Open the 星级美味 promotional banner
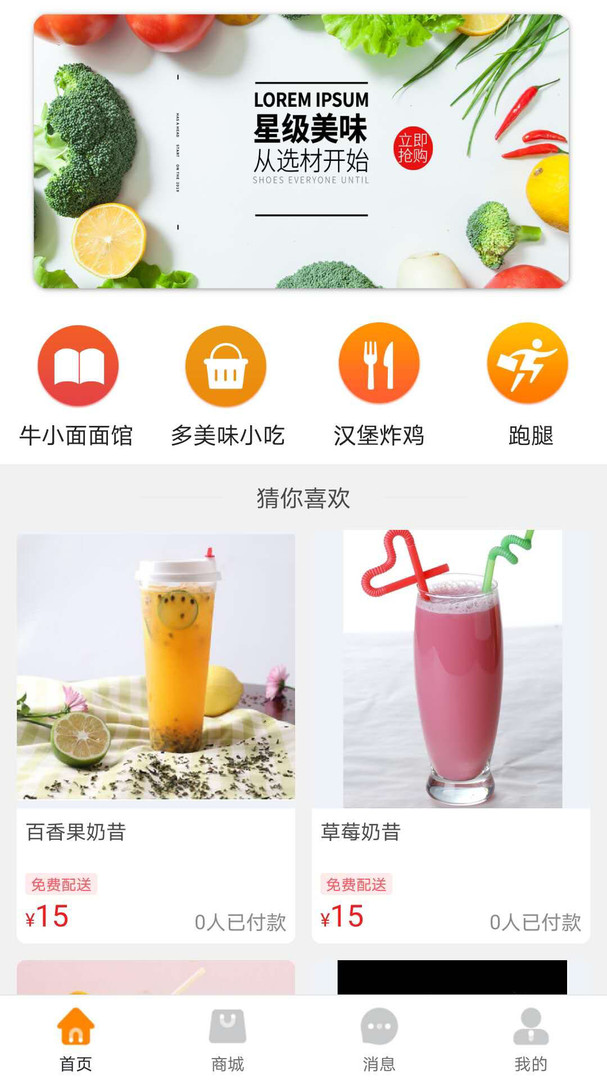The width and height of the screenshot is (607, 1080). (301, 151)
